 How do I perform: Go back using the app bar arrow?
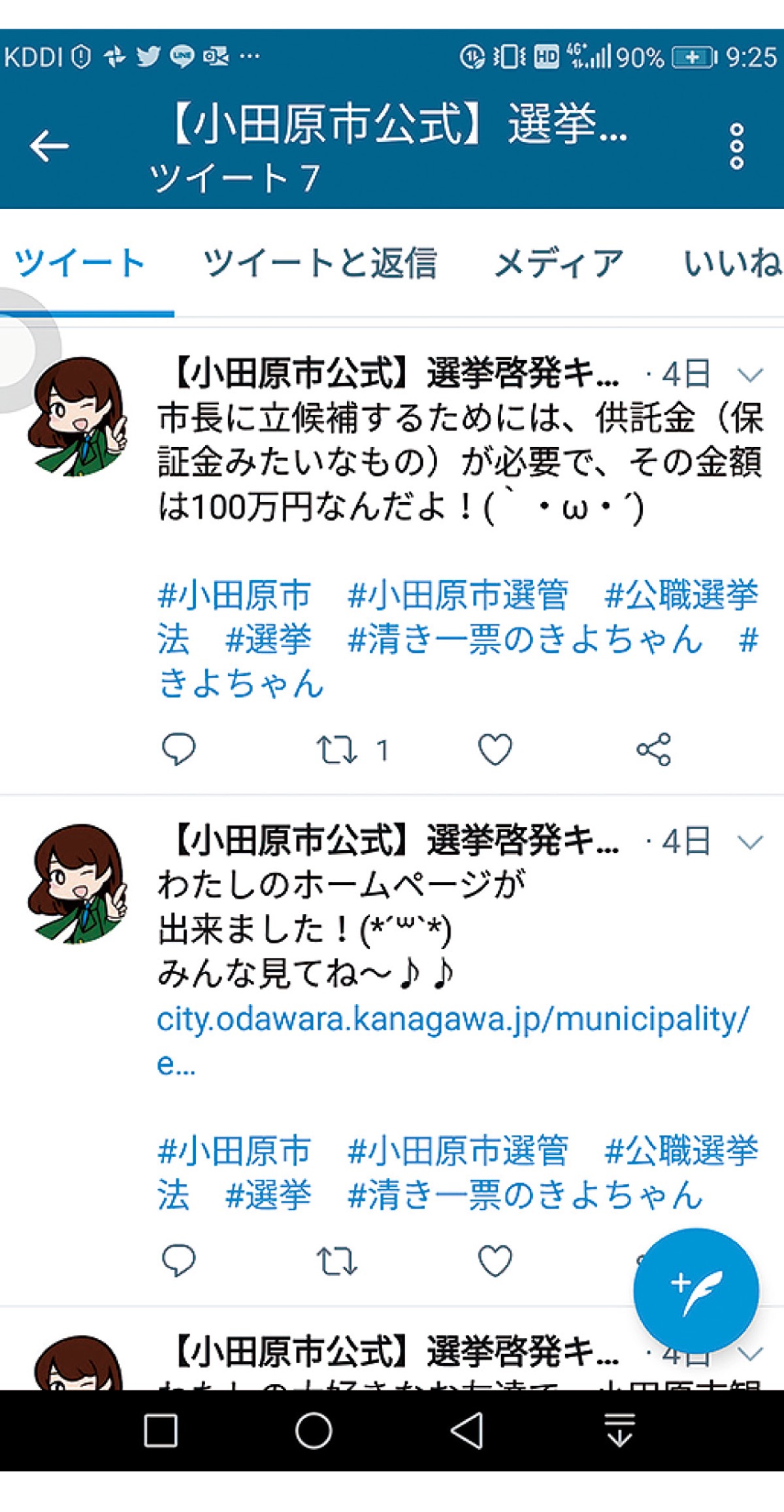pyautogui.click(x=49, y=145)
